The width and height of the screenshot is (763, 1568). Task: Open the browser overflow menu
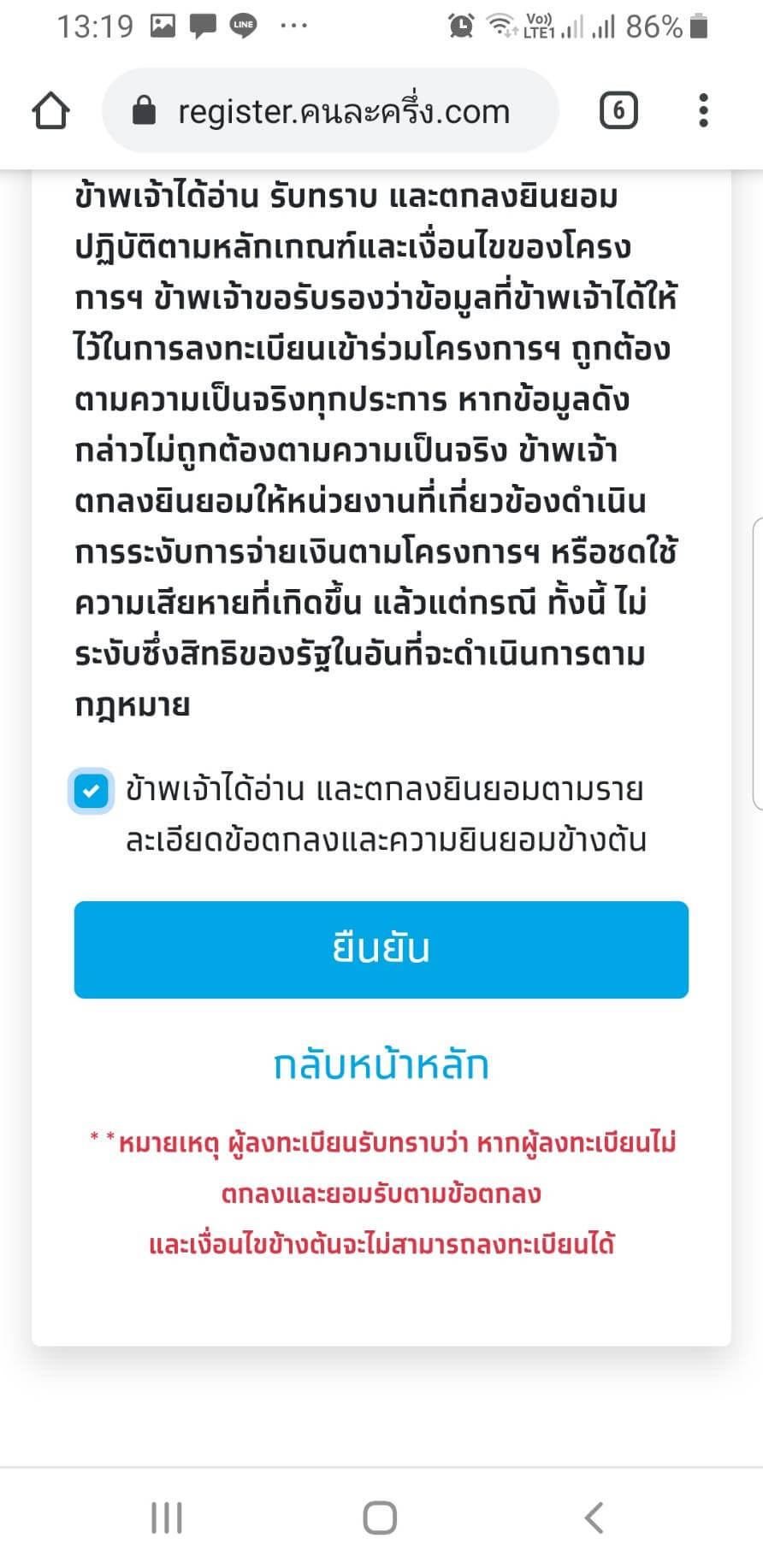tap(703, 111)
